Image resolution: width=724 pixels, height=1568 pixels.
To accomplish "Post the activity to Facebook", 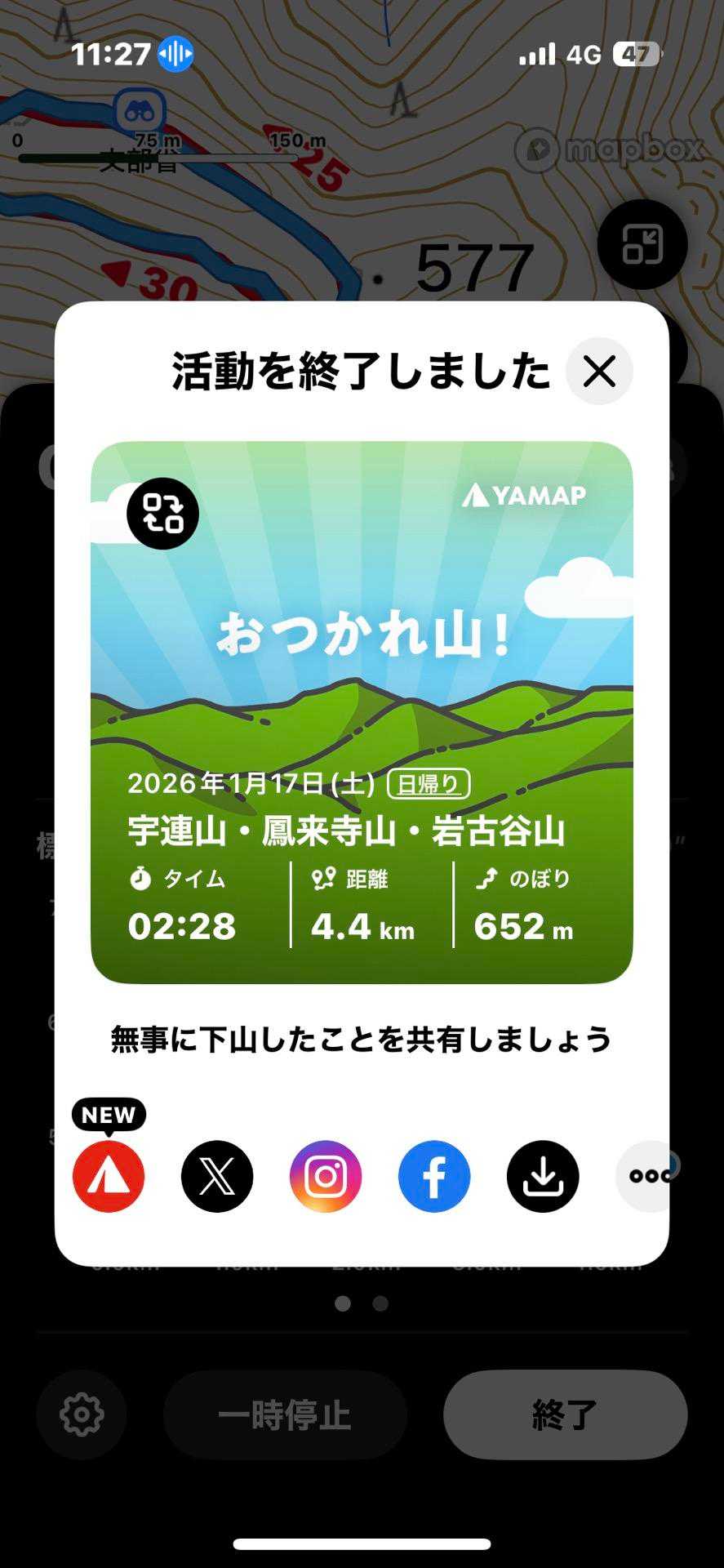I will [x=434, y=1176].
